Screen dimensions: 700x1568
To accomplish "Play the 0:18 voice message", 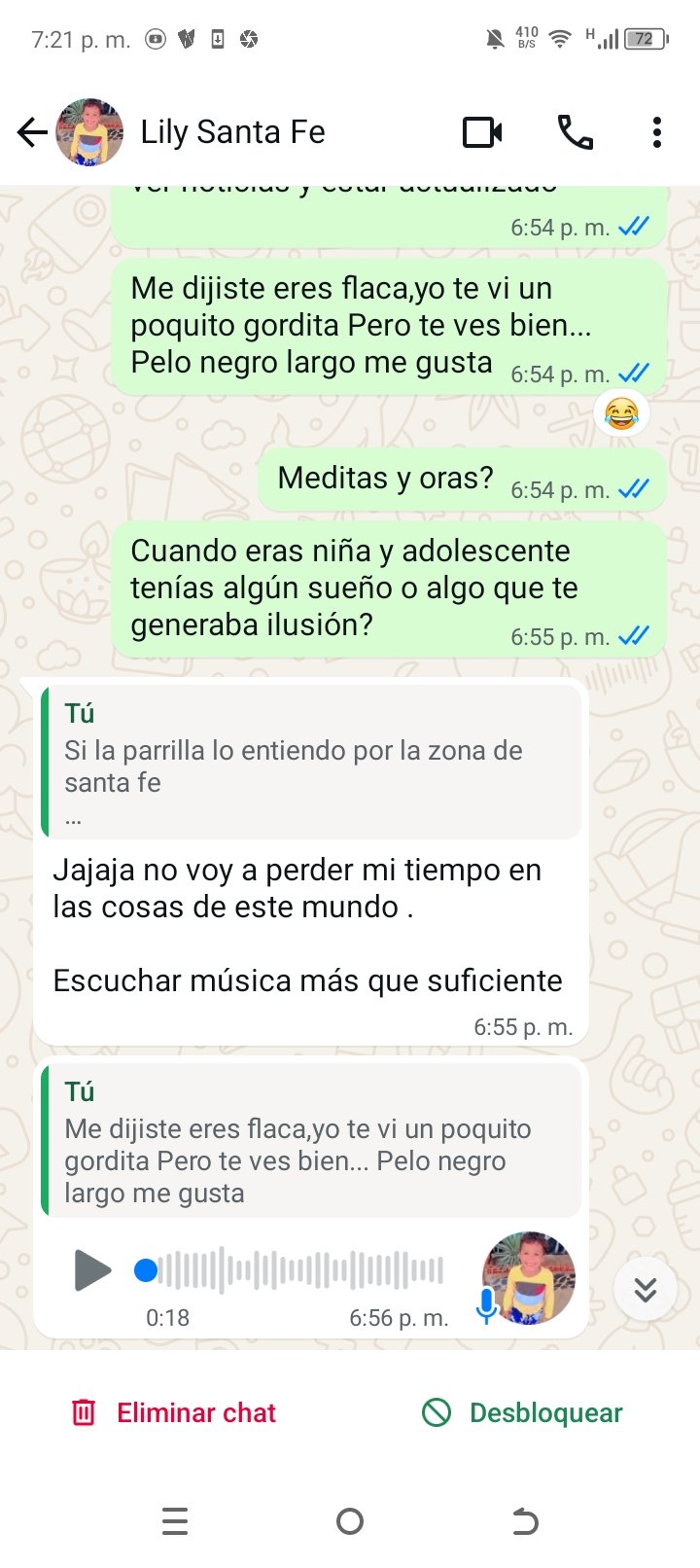I will [92, 1270].
